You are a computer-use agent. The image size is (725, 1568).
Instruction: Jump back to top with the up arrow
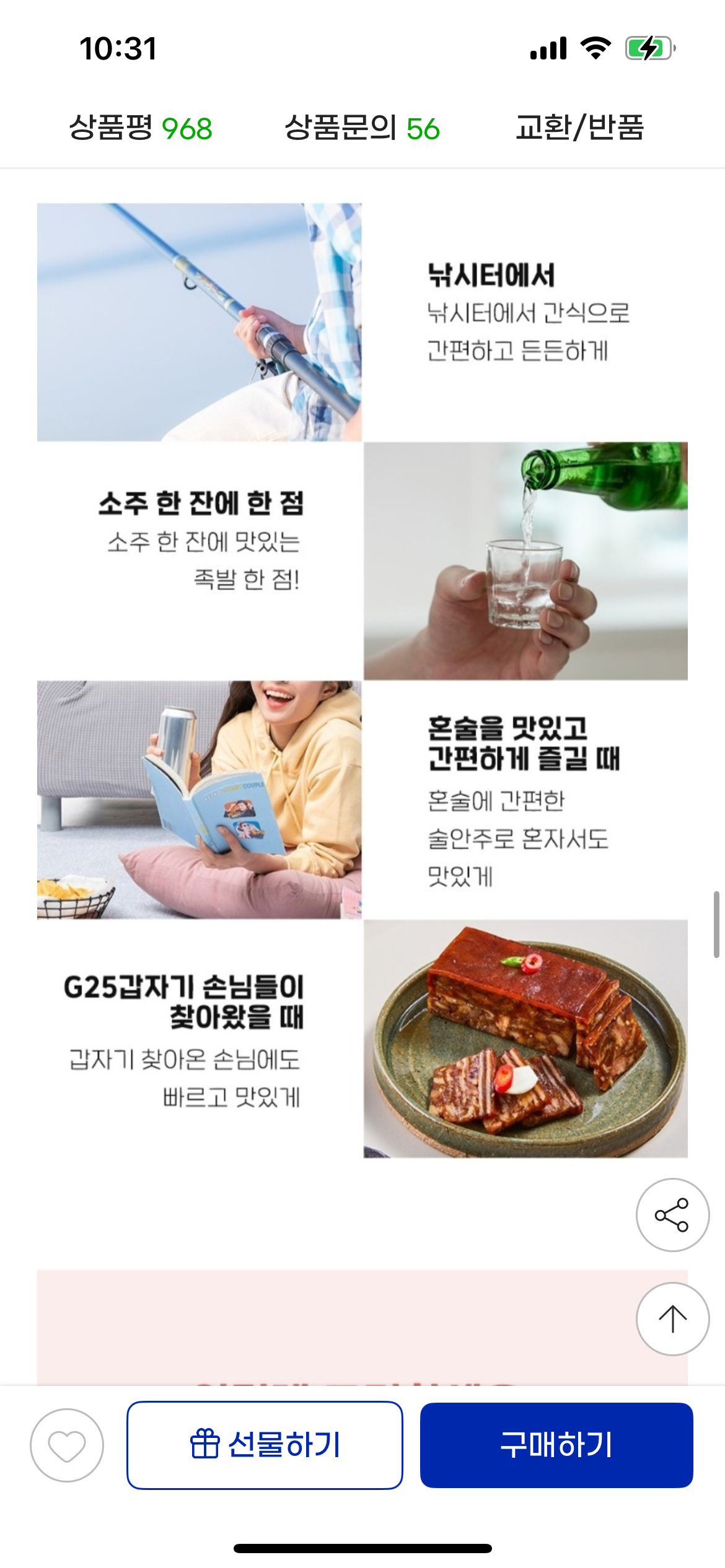(x=672, y=1318)
